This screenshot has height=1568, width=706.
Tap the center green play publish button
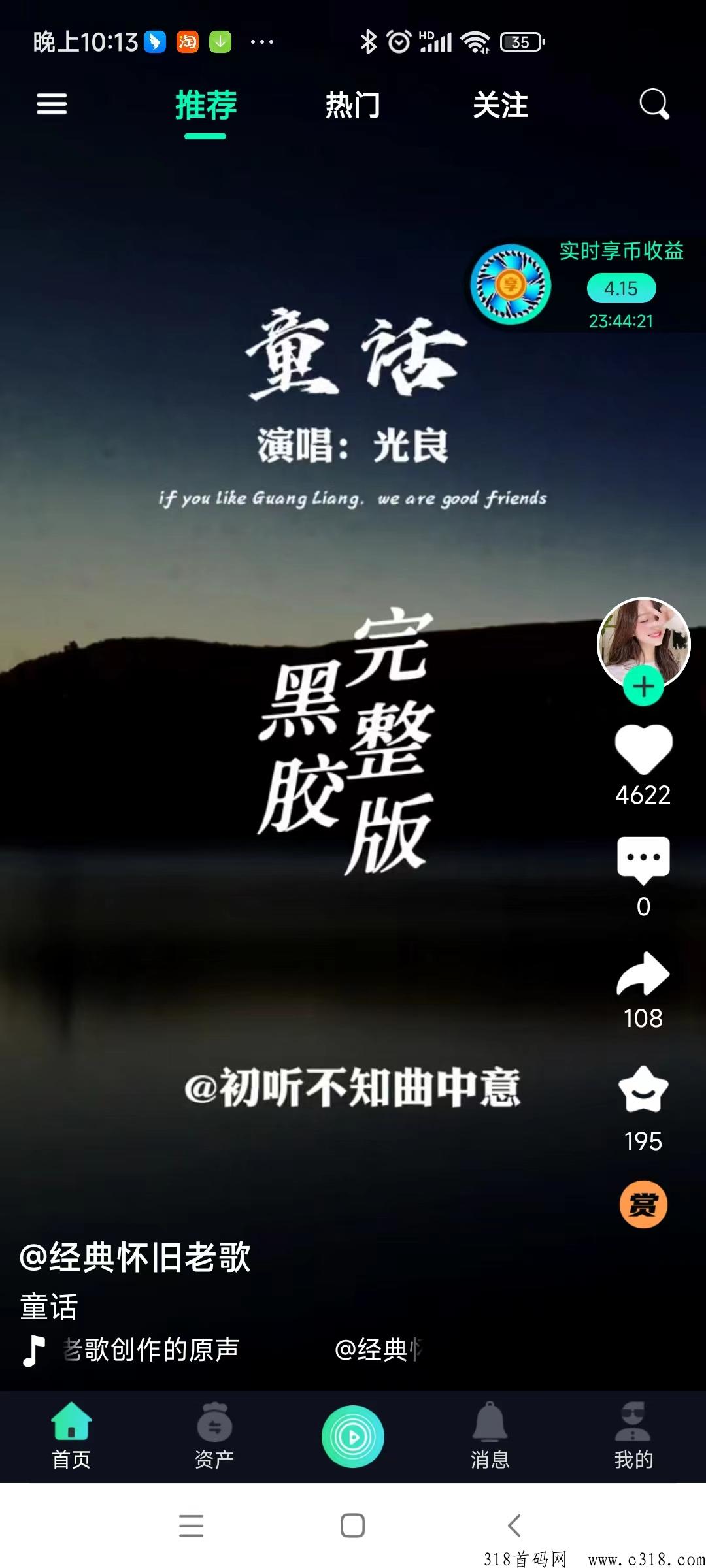click(x=353, y=1436)
